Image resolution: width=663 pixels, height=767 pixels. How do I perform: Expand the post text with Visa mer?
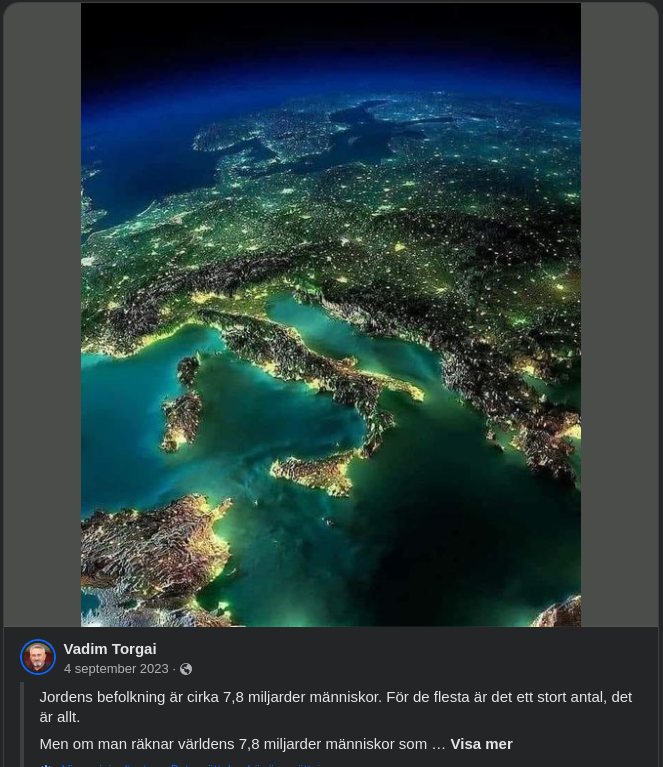(481, 744)
